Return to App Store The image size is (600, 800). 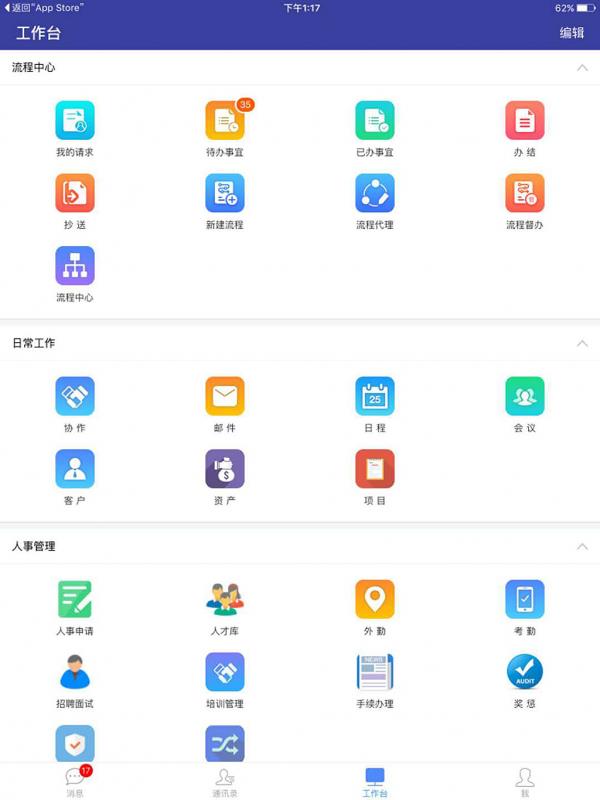tap(45, 7)
